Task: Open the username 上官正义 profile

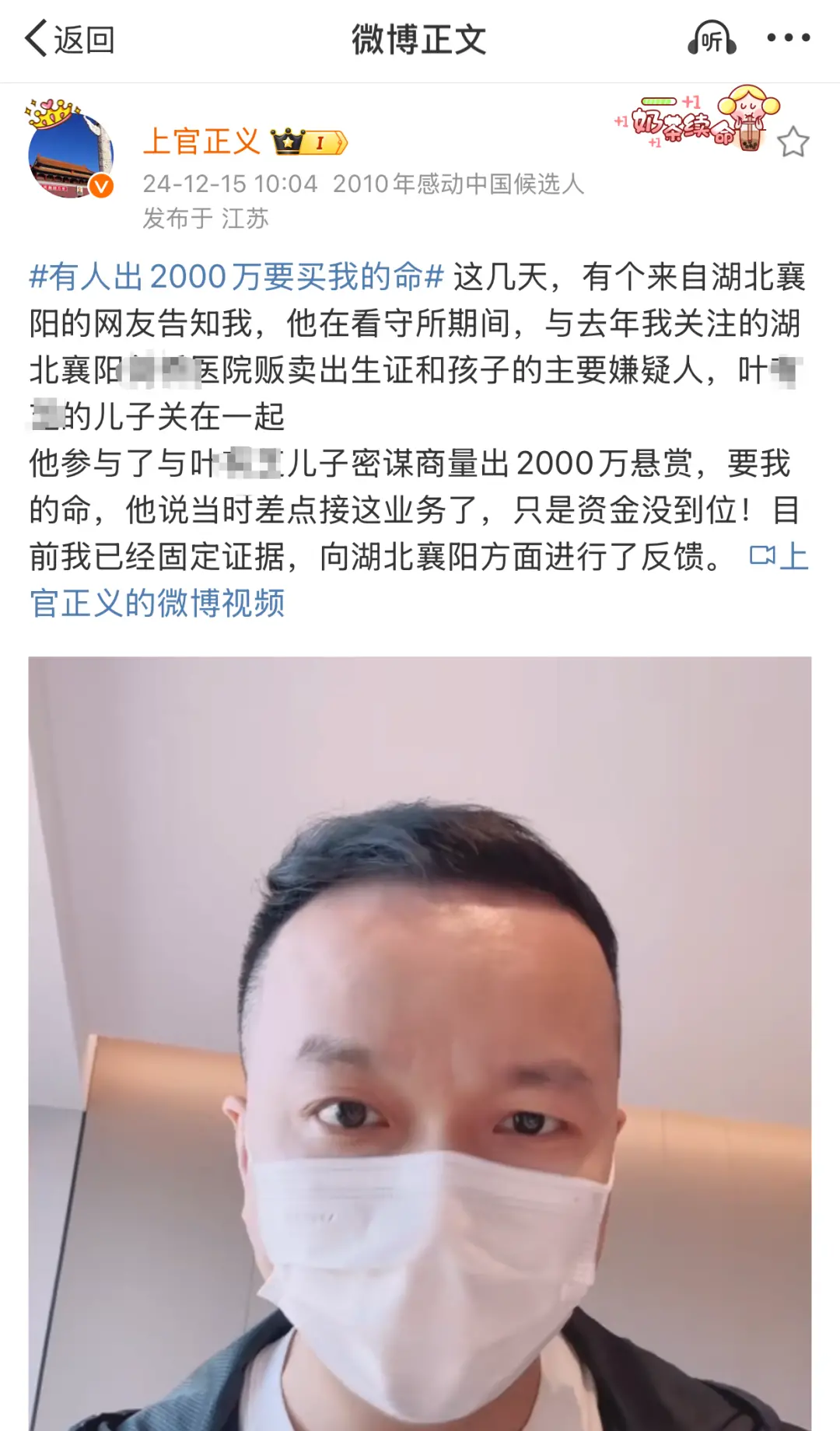Action: (201, 142)
